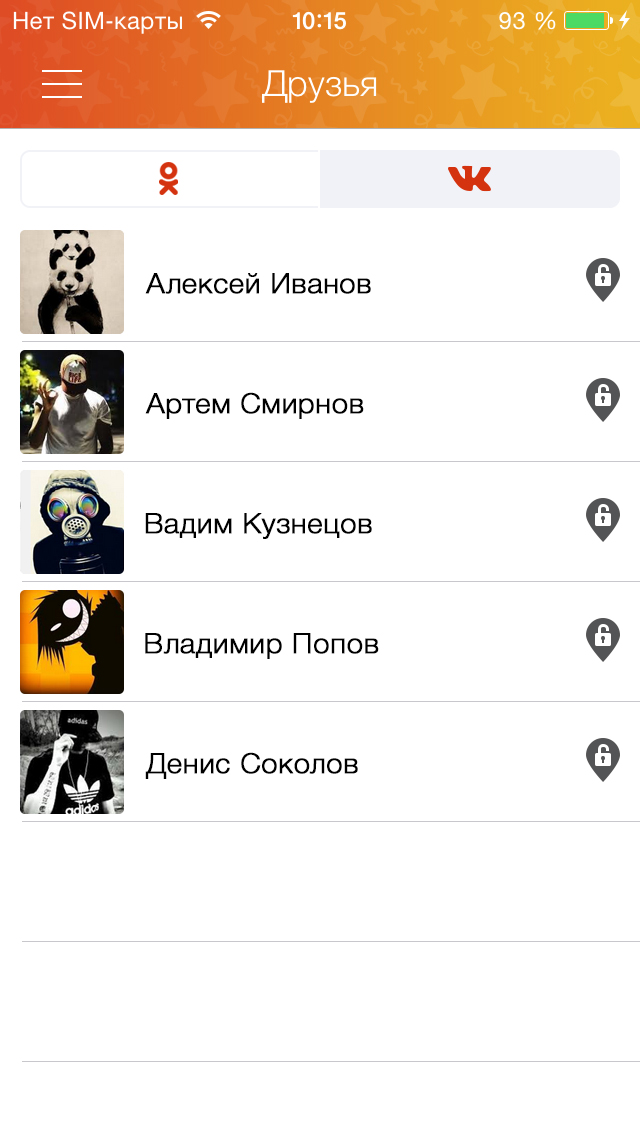Tap location lock icon for Артем Смирнов
Viewport: 640px width, 1136px height.
click(x=603, y=400)
